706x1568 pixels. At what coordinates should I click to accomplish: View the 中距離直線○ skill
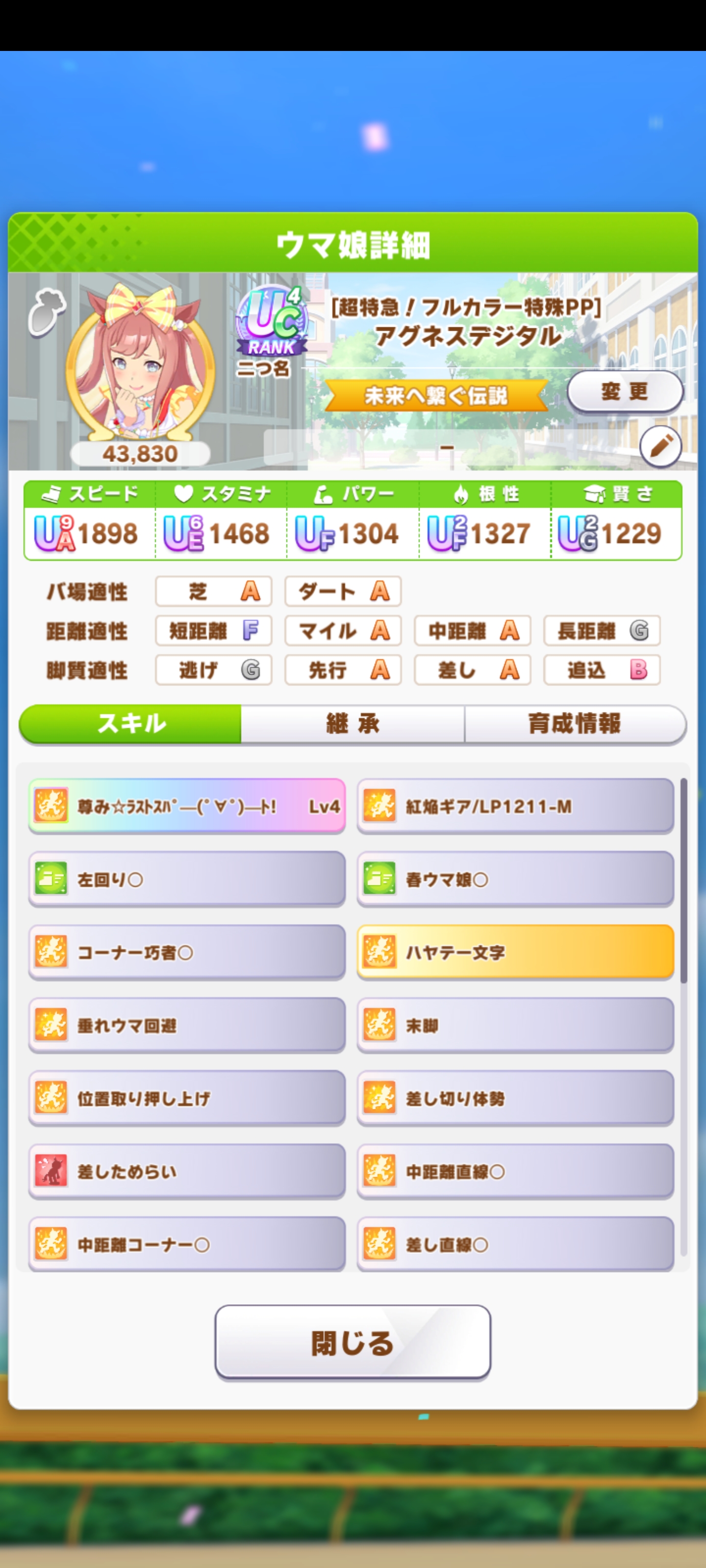point(515,1172)
